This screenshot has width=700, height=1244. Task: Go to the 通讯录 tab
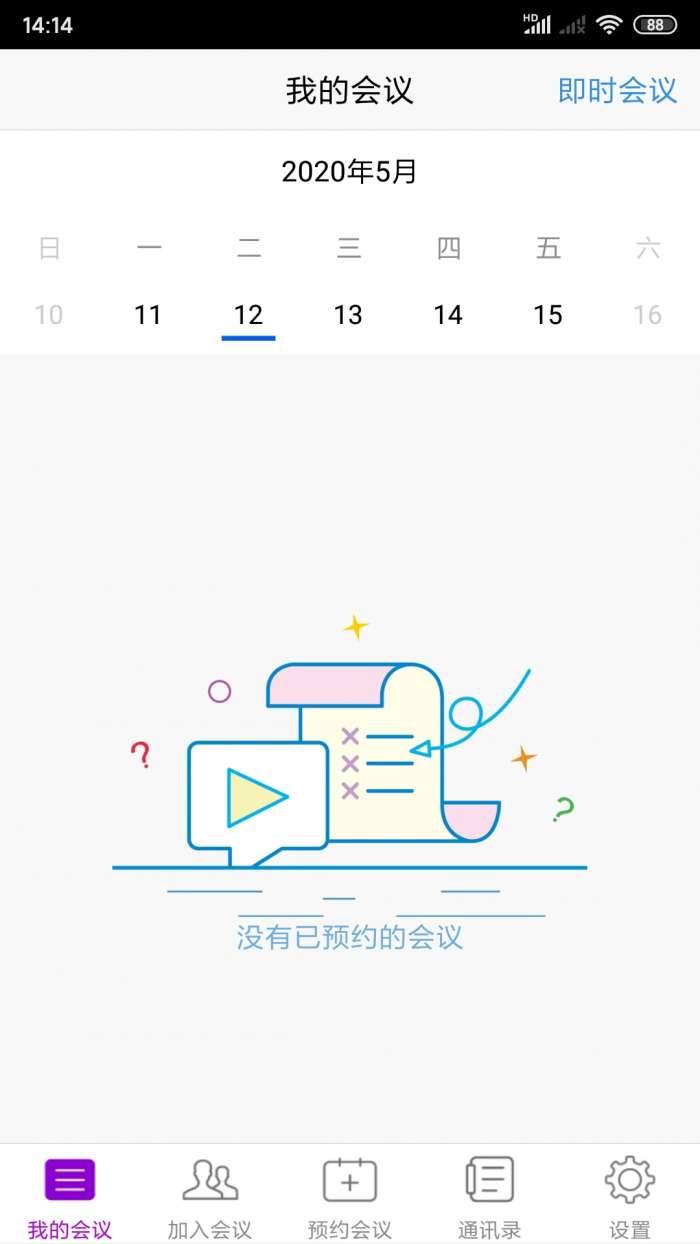tap(490, 1196)
